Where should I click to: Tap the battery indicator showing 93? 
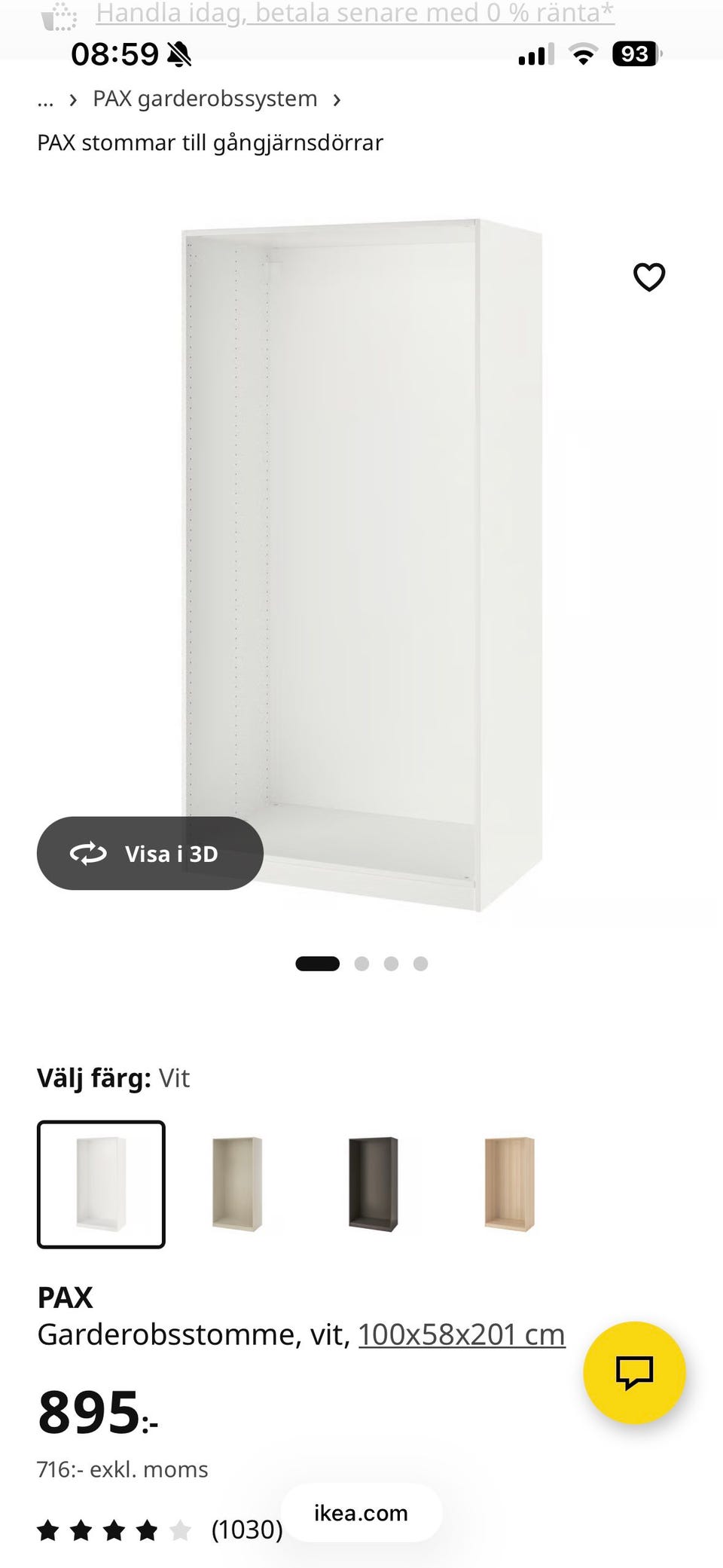635,53
